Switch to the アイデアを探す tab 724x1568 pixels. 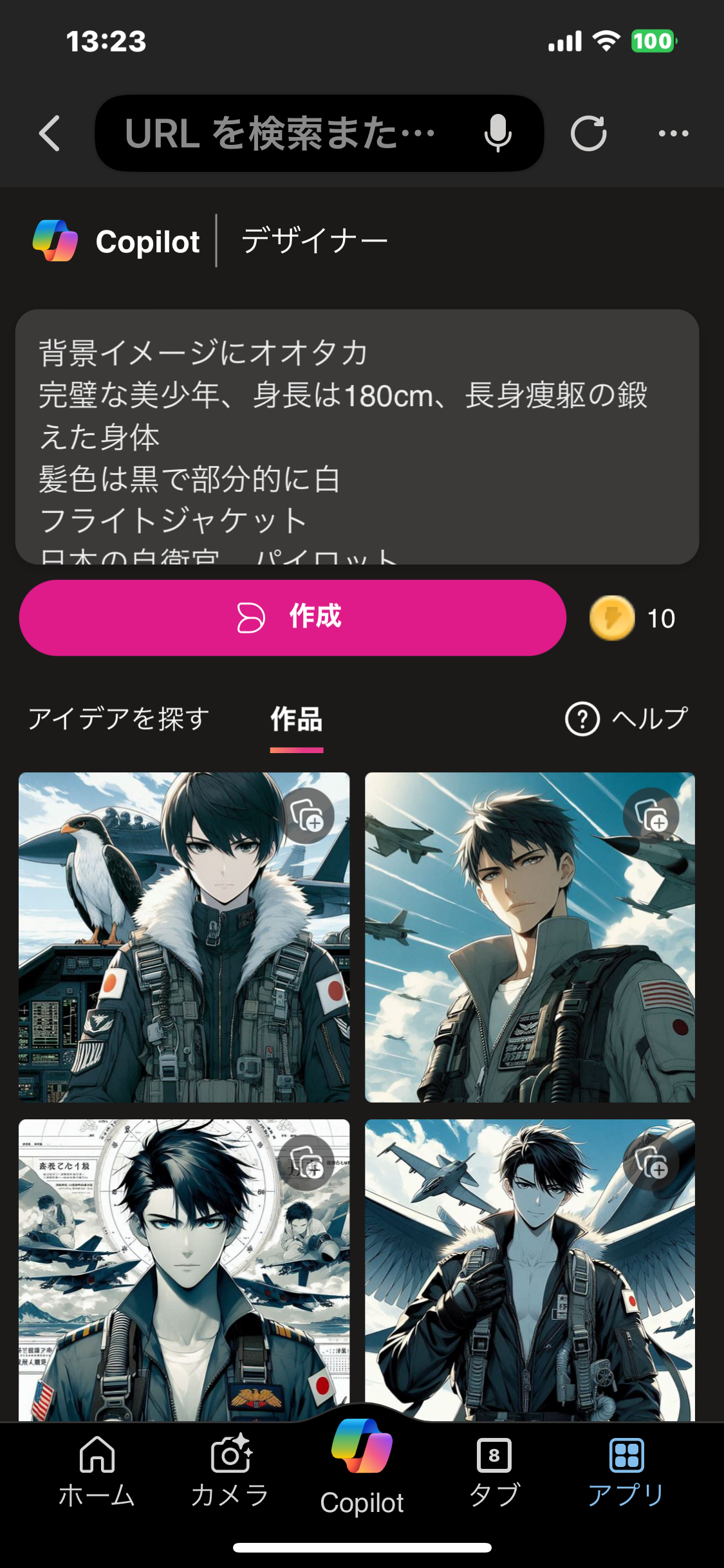point(119,718)
